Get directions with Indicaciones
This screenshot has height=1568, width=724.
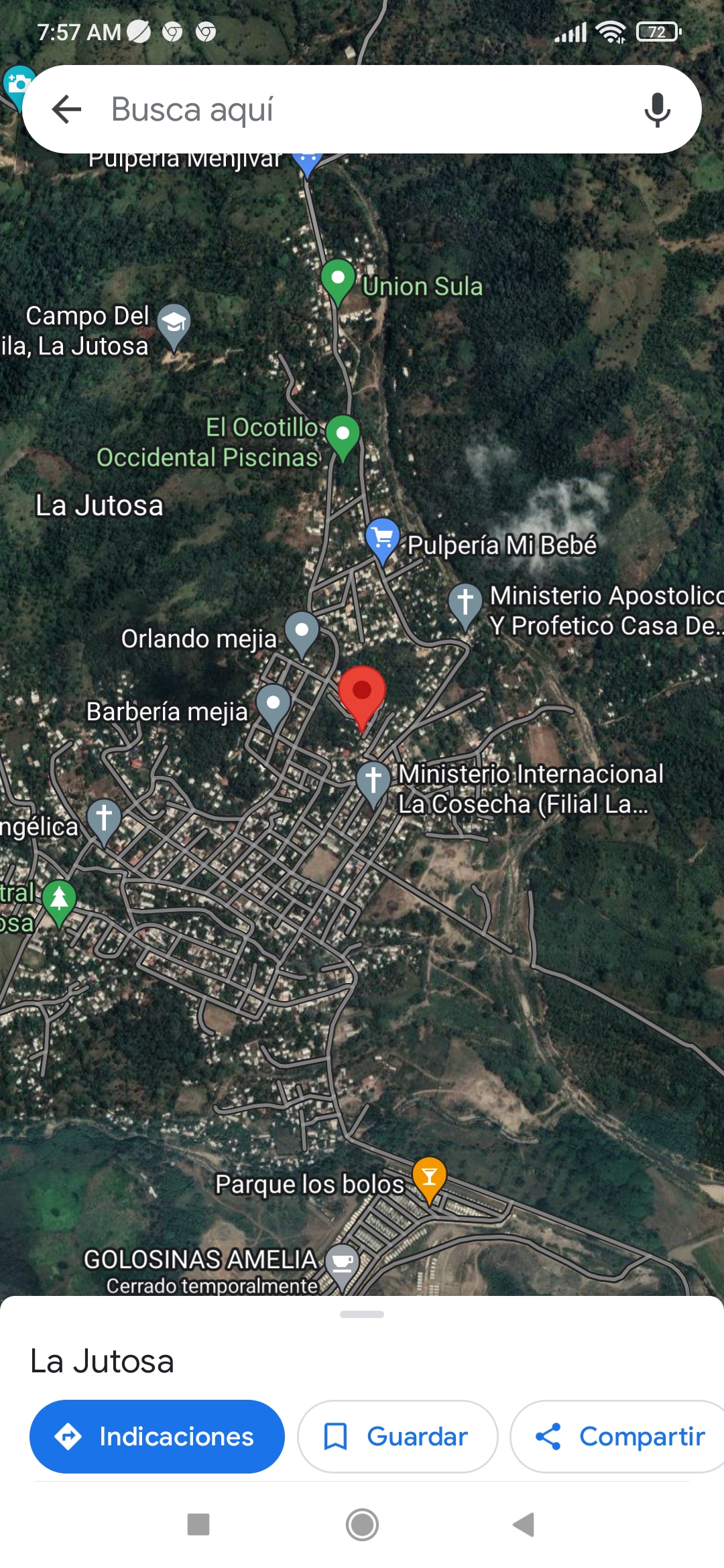157,1436
